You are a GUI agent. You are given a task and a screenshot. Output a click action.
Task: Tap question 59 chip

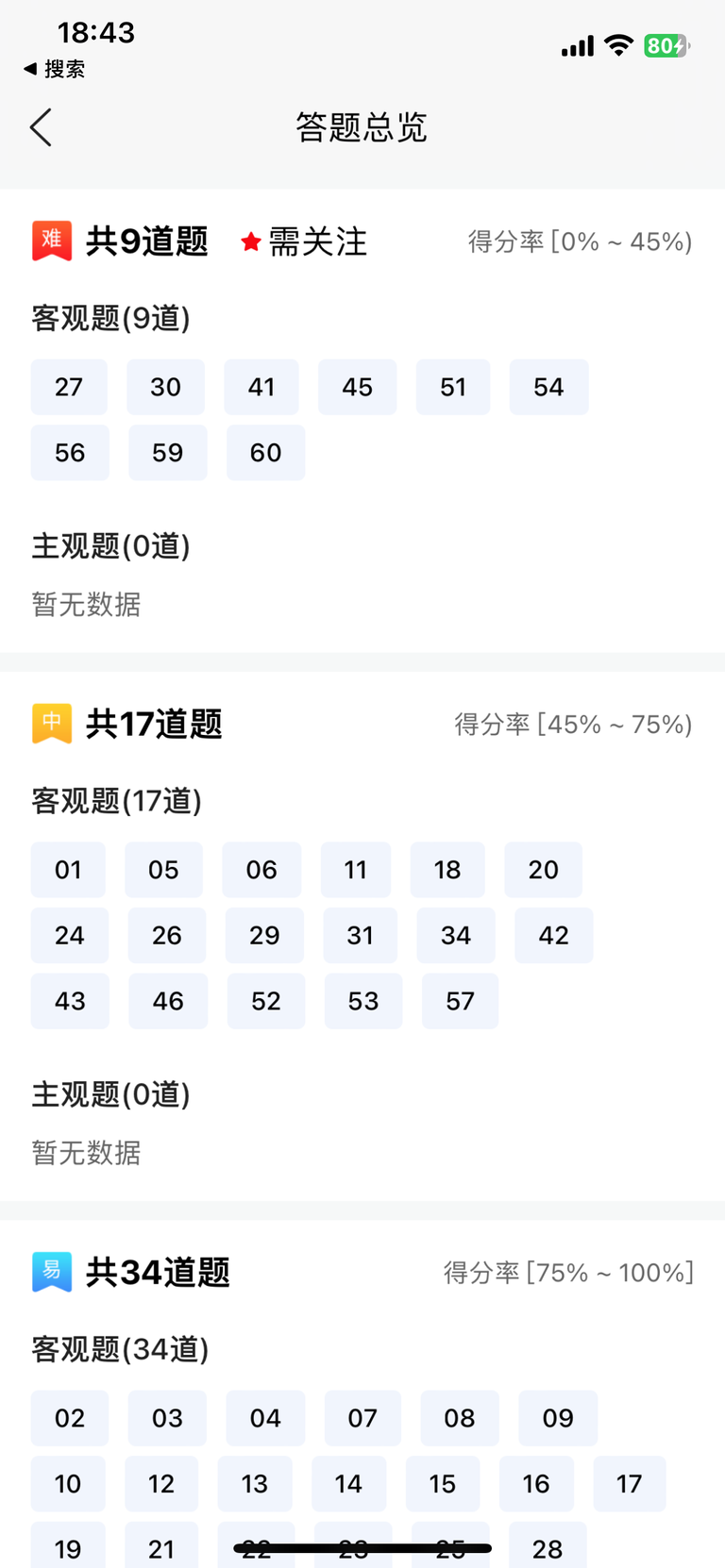(168, 453)
